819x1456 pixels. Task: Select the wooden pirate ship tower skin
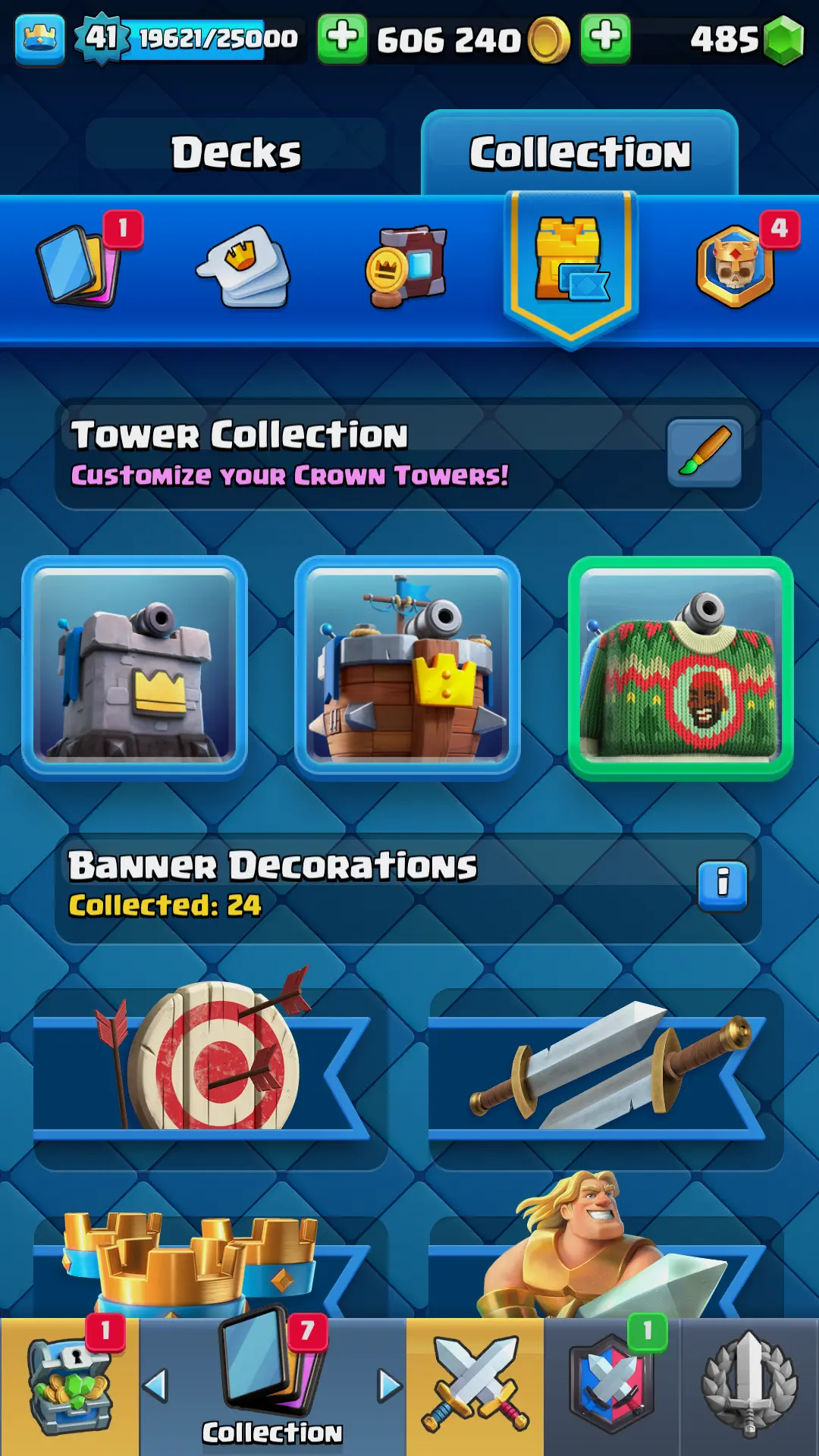point(407,668)
